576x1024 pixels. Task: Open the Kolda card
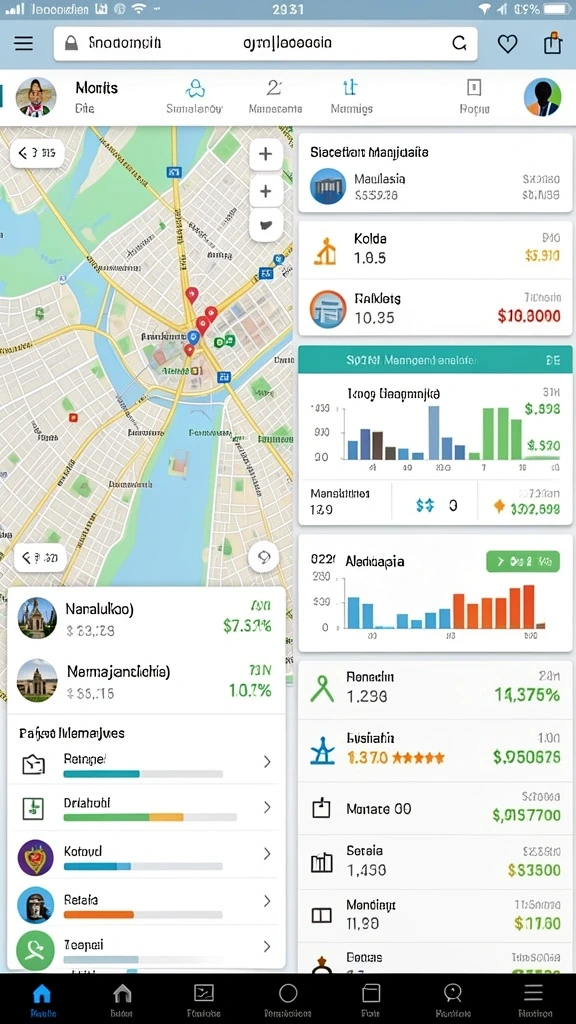[x=435, y=249]
